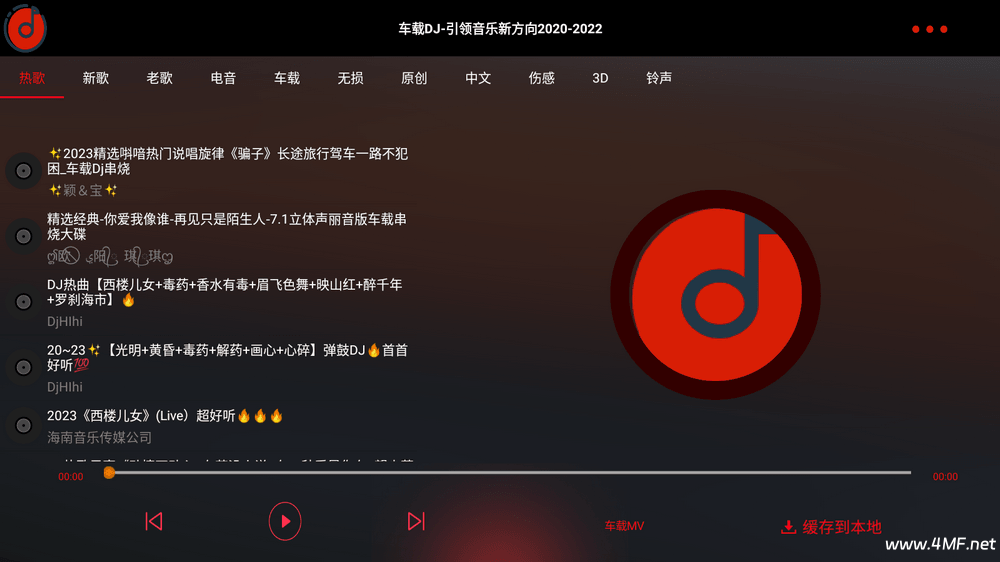Switch to the 伤感 tab
Screen dimensions: 1000x562
542,78
